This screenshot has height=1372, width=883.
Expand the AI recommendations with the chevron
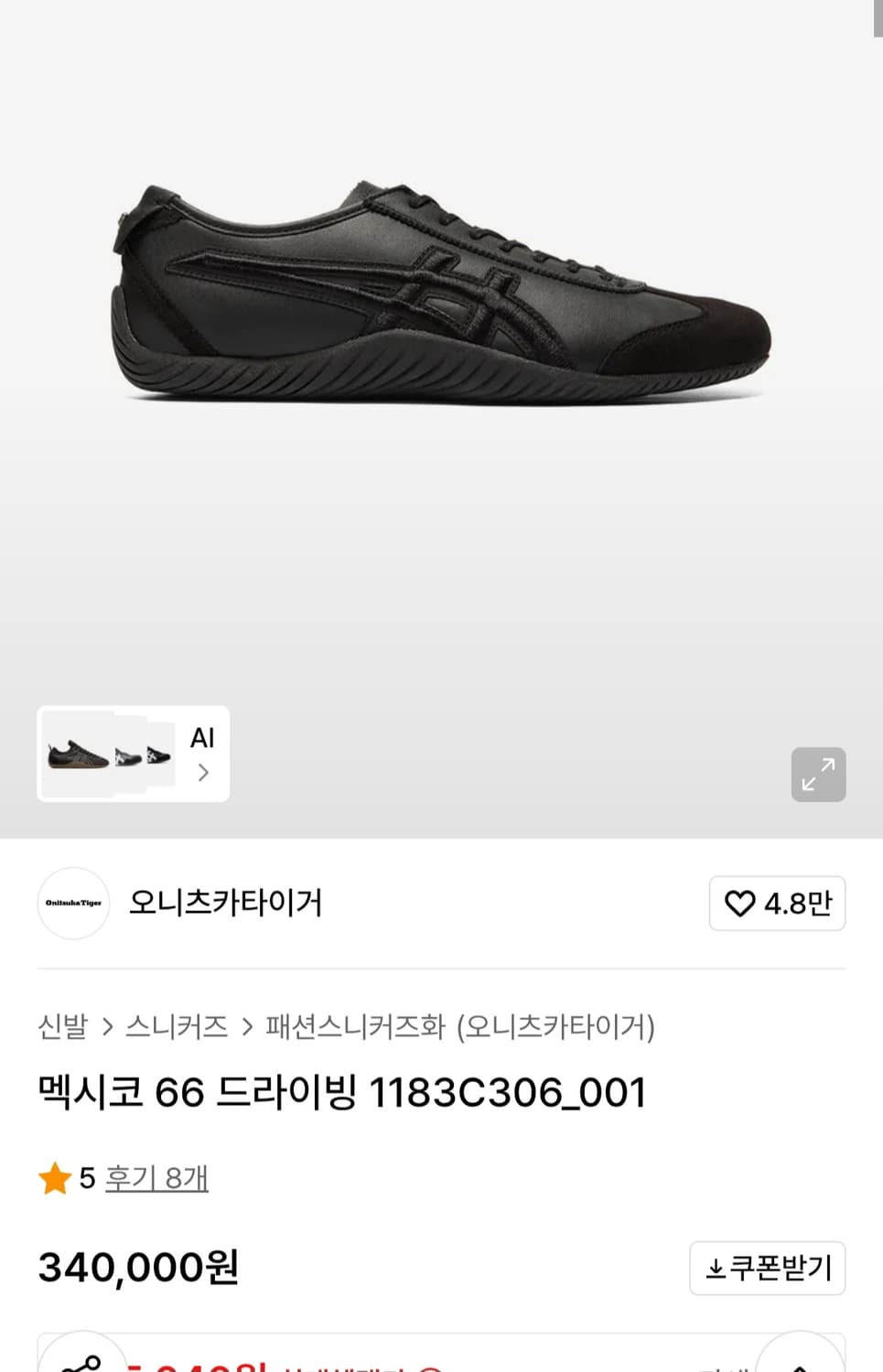pos(201,771)
